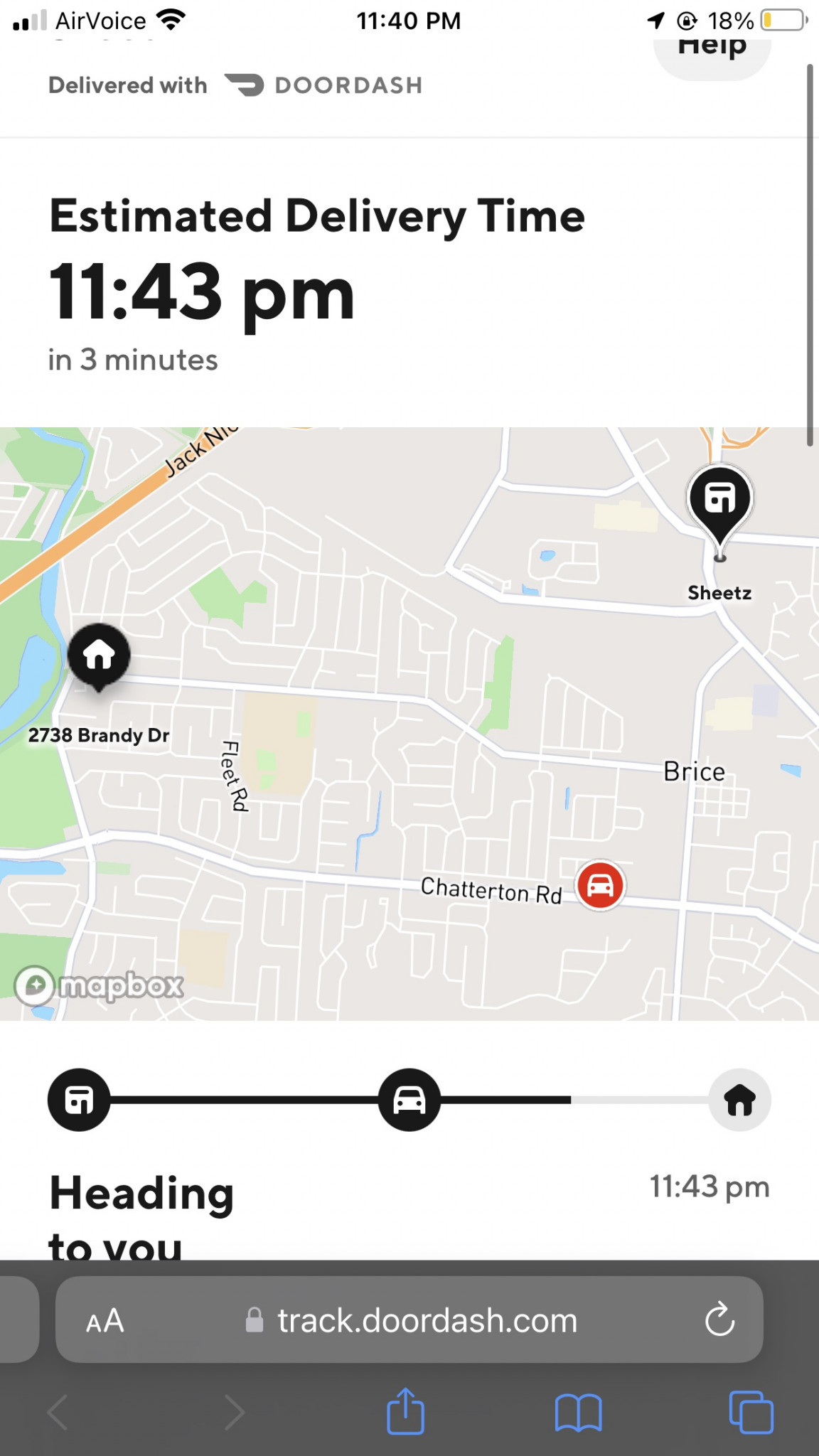
Task: Open the Mapbox attribution link
Action: [100, 985]
